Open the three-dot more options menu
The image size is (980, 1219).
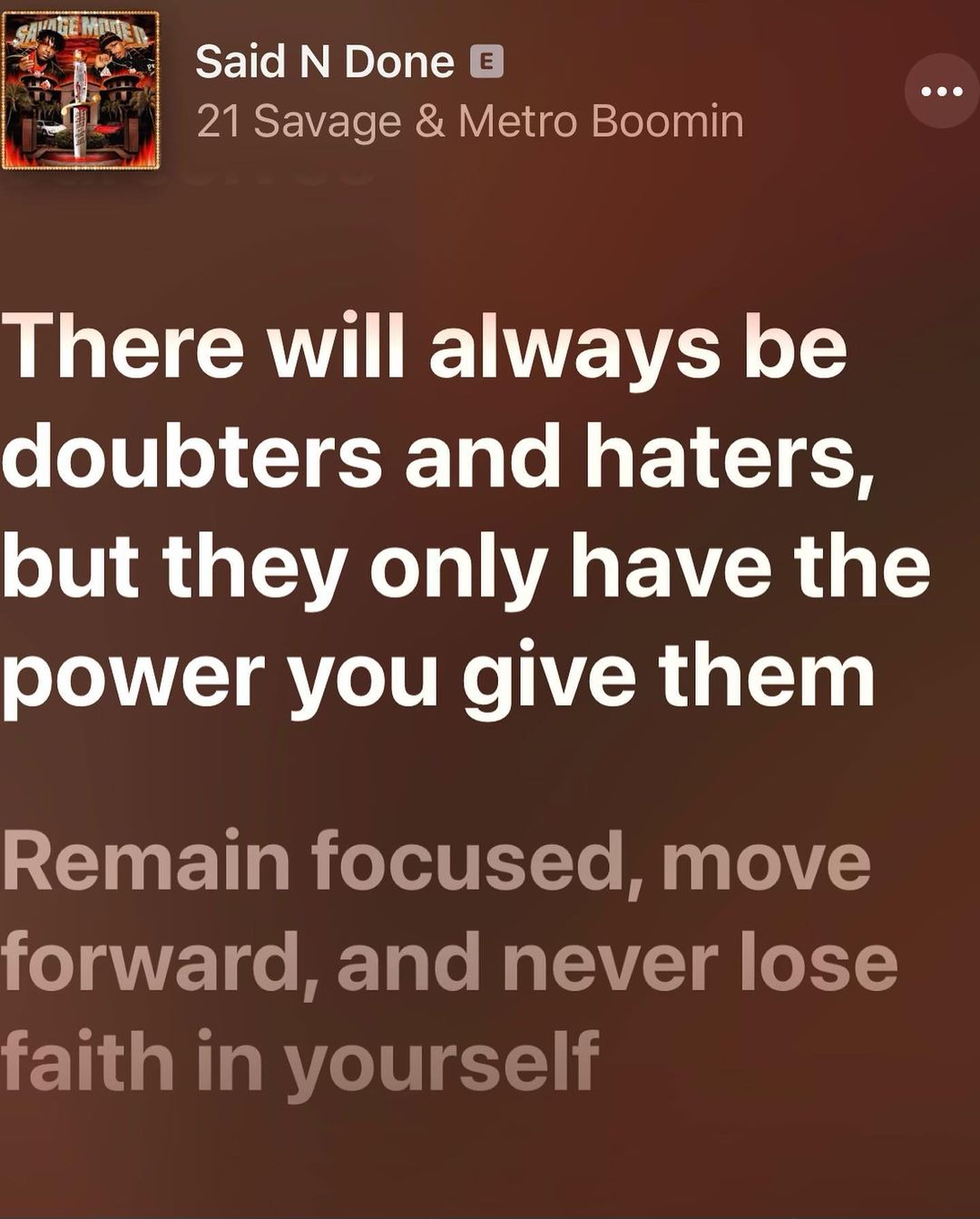941,91
